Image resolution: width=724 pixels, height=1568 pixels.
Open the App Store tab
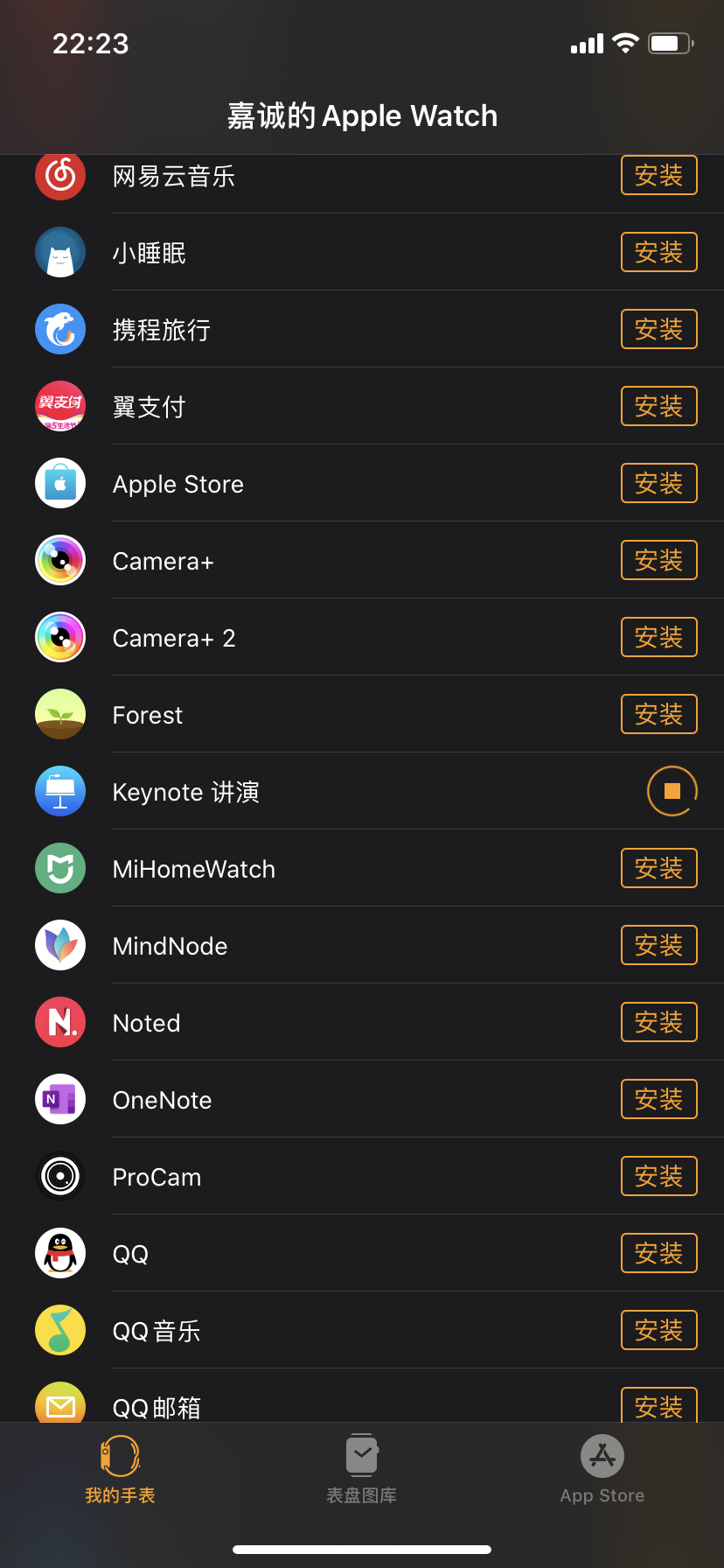coord(602,1470)
